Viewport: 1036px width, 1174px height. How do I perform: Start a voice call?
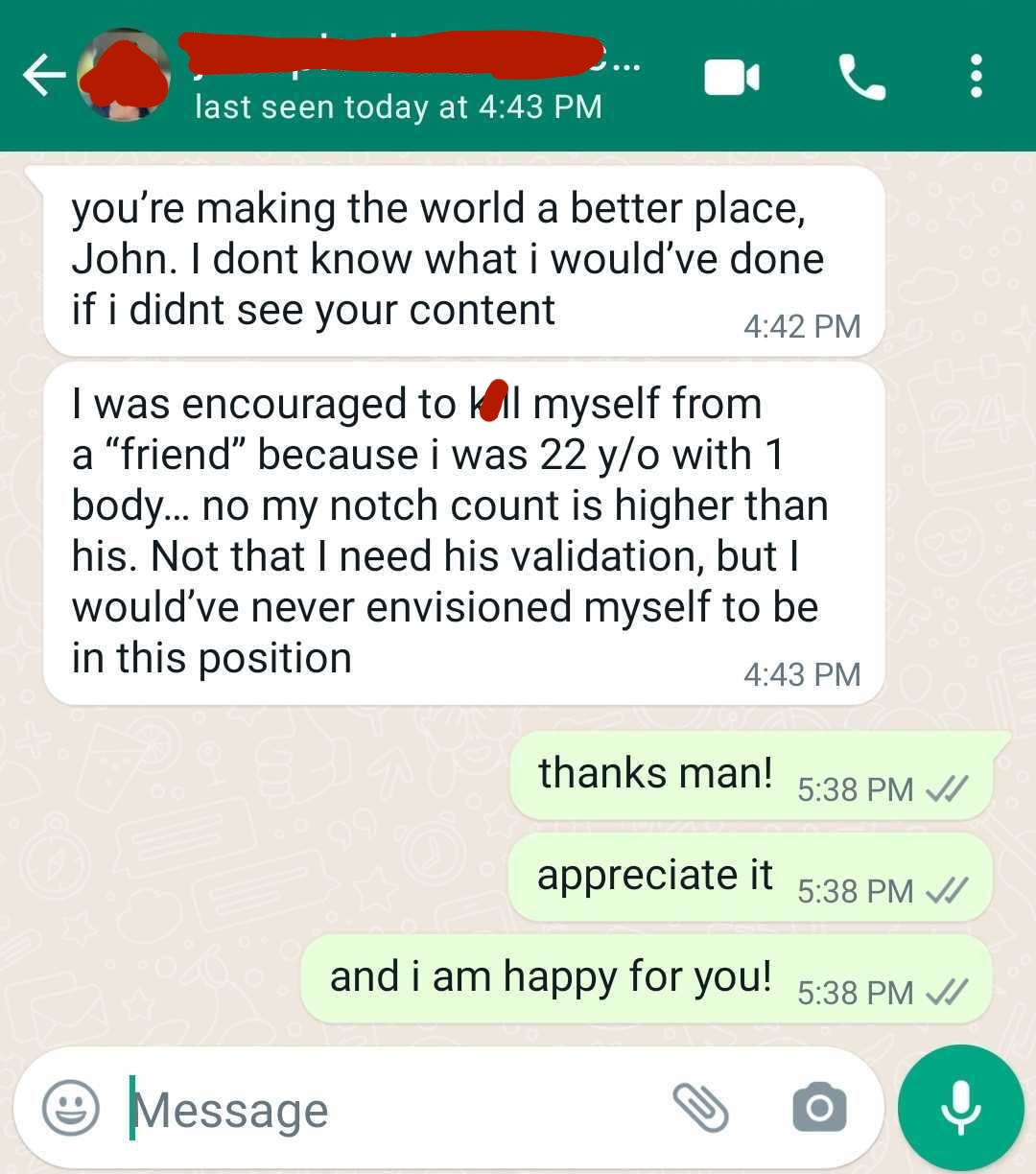[861, 78]
